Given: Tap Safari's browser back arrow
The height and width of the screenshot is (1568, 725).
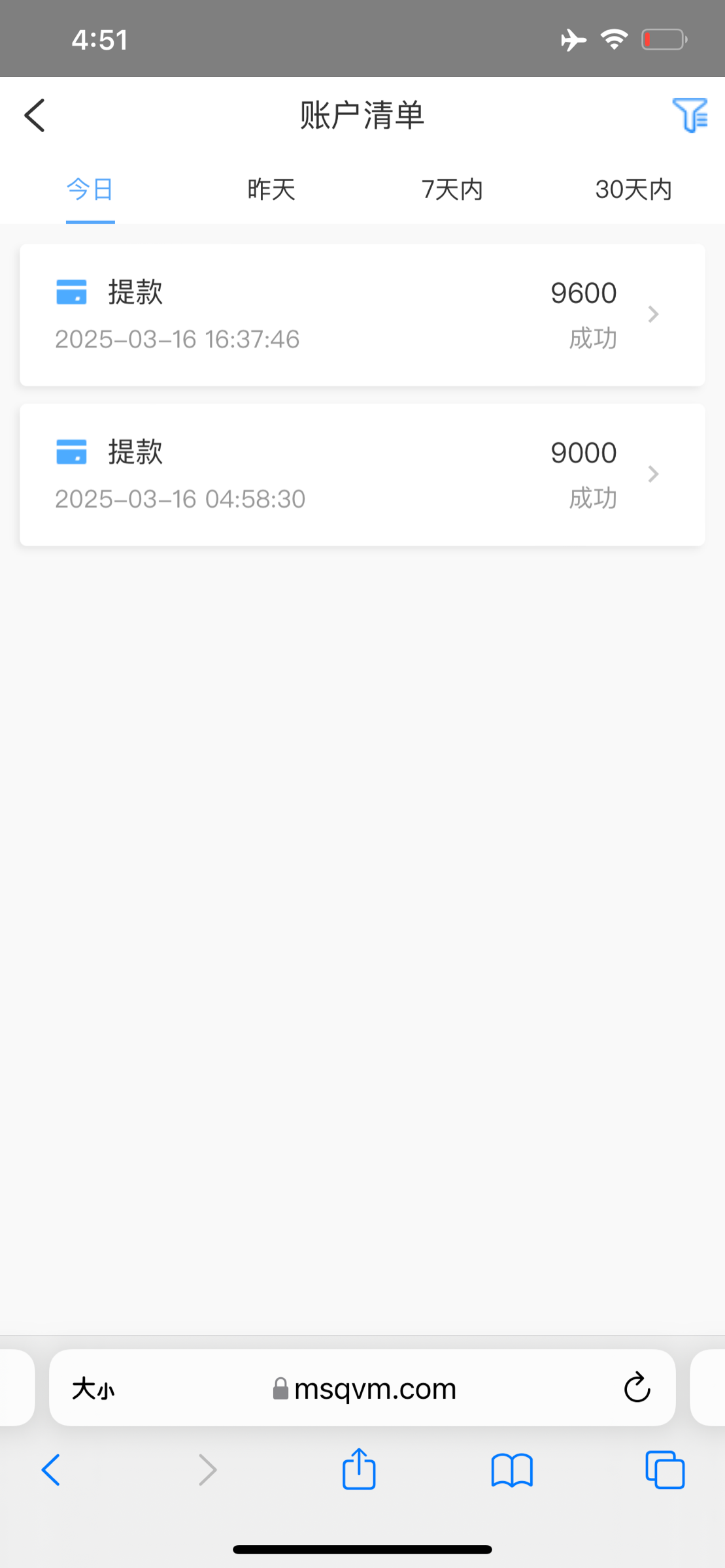Looking at the screenshot, I should tap(51, 1470).
